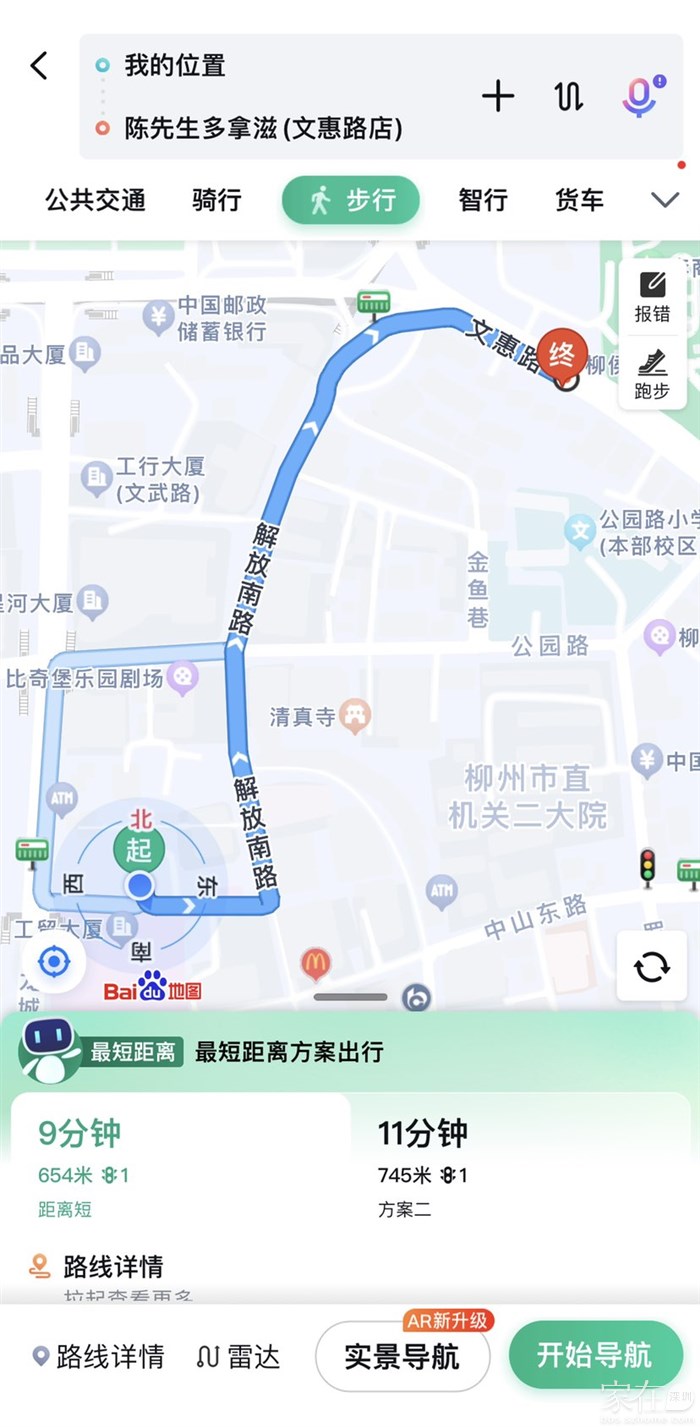Choose the 9分钟 654米 route option

180,1168
